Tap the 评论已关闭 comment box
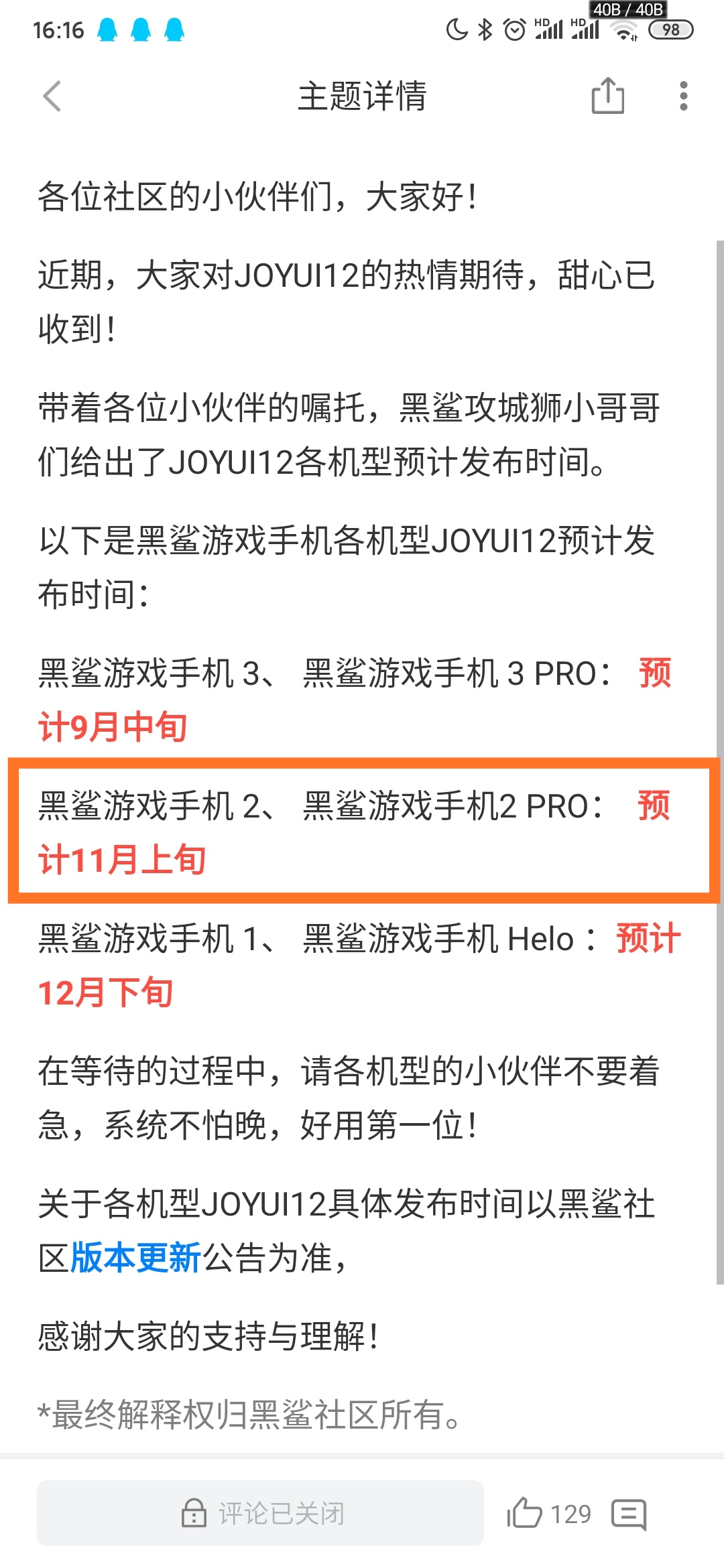This screenshot has width=724, height=1568. point(260,1513)
